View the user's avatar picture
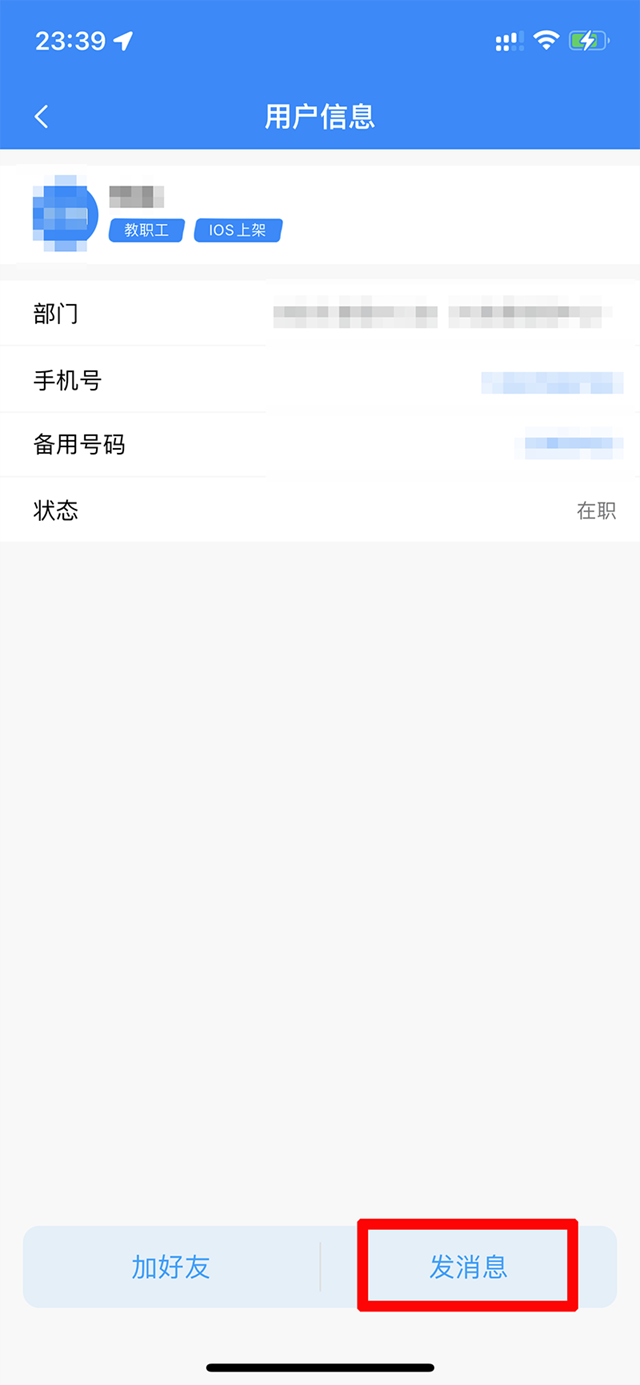This screenshot has height=1385, width=640. click(64, 214)
